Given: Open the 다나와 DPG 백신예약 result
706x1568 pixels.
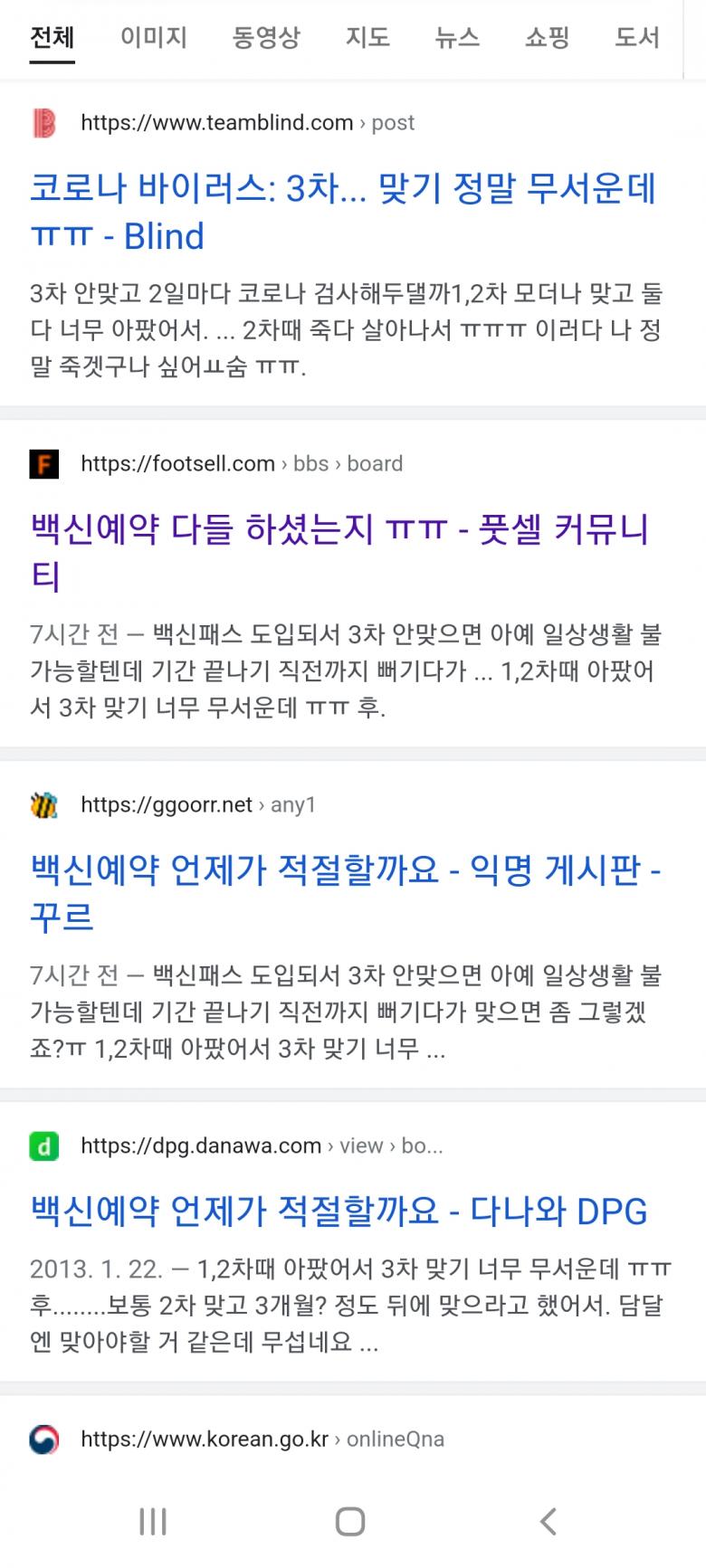Looking at the screenshot, I should pyautogui.click(x=339, y=1211).
